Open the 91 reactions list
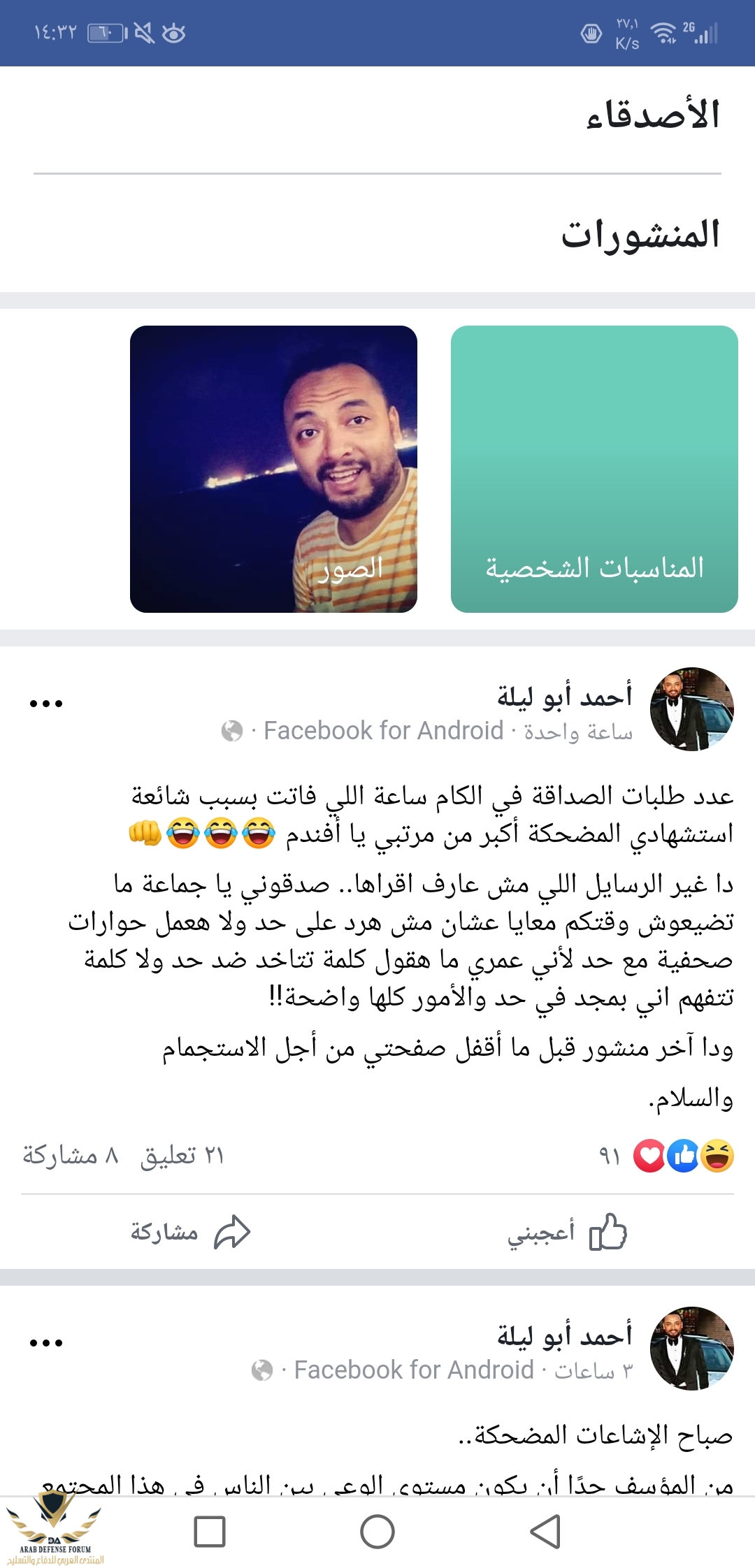The image size is (755, 1568). click(664, 1156)
